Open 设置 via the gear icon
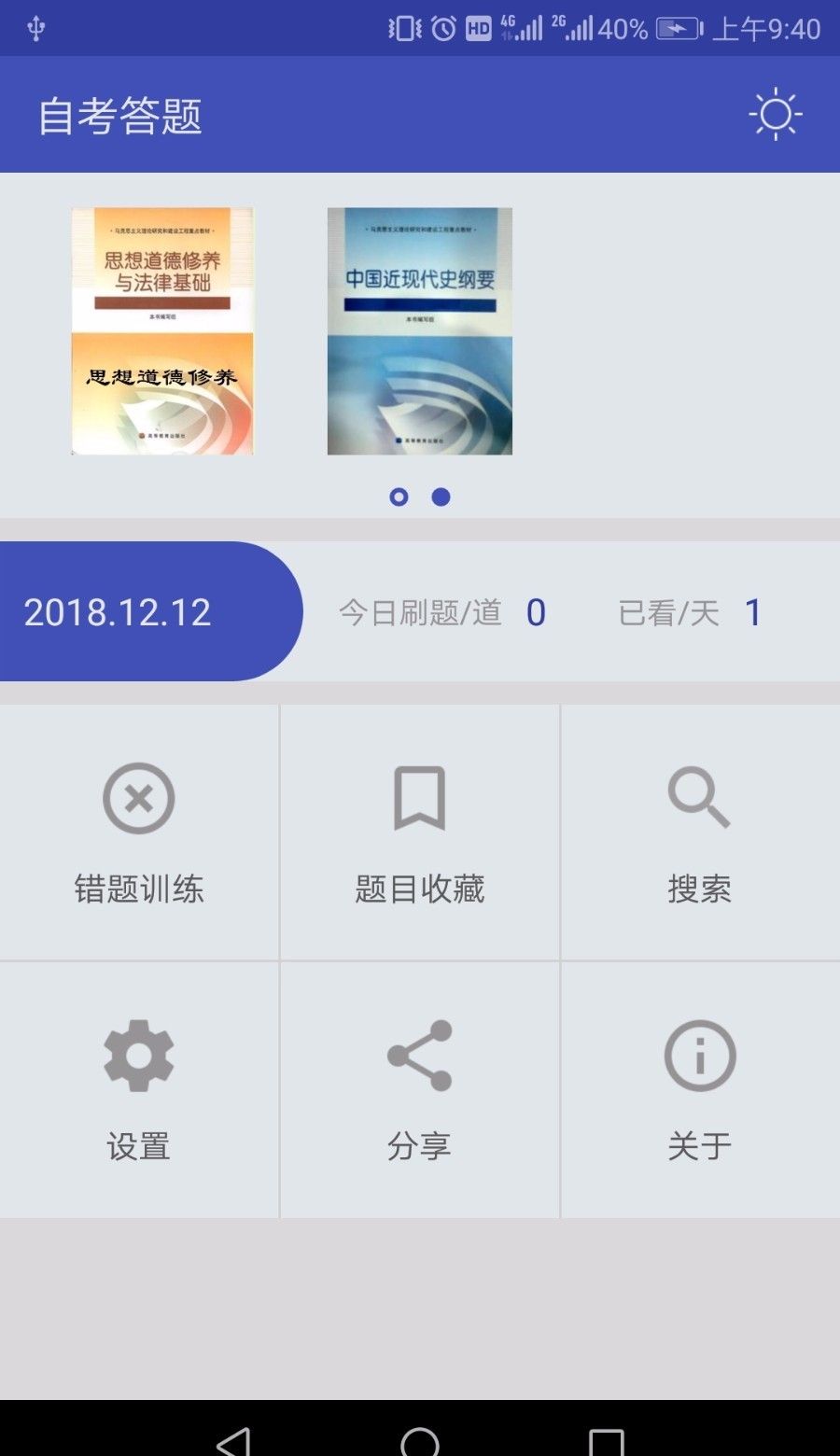This screenshot has width=840, height=1456. point(139,1055)
